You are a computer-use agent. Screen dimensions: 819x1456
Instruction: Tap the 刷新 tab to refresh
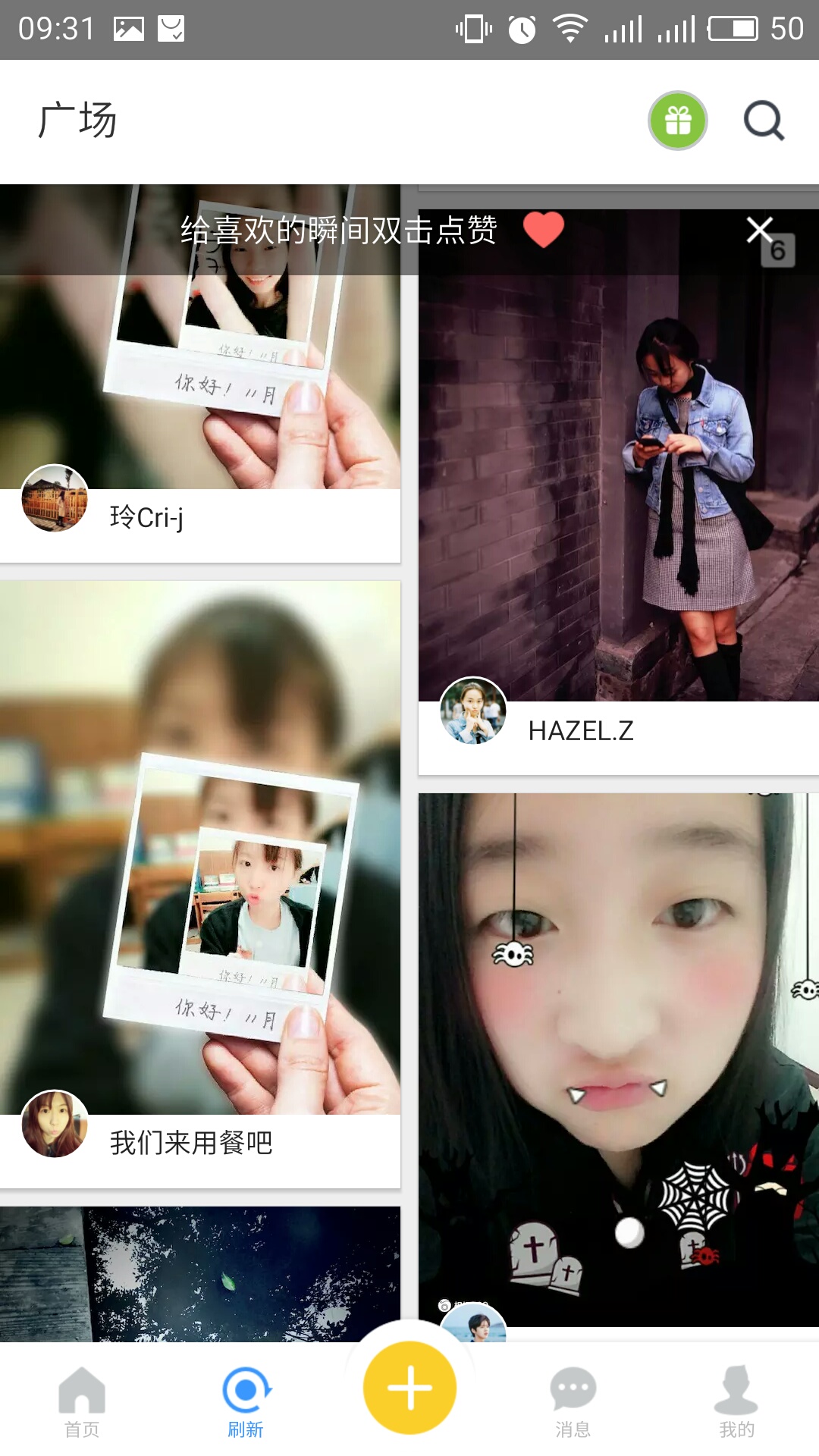[x=246, y=1401]
